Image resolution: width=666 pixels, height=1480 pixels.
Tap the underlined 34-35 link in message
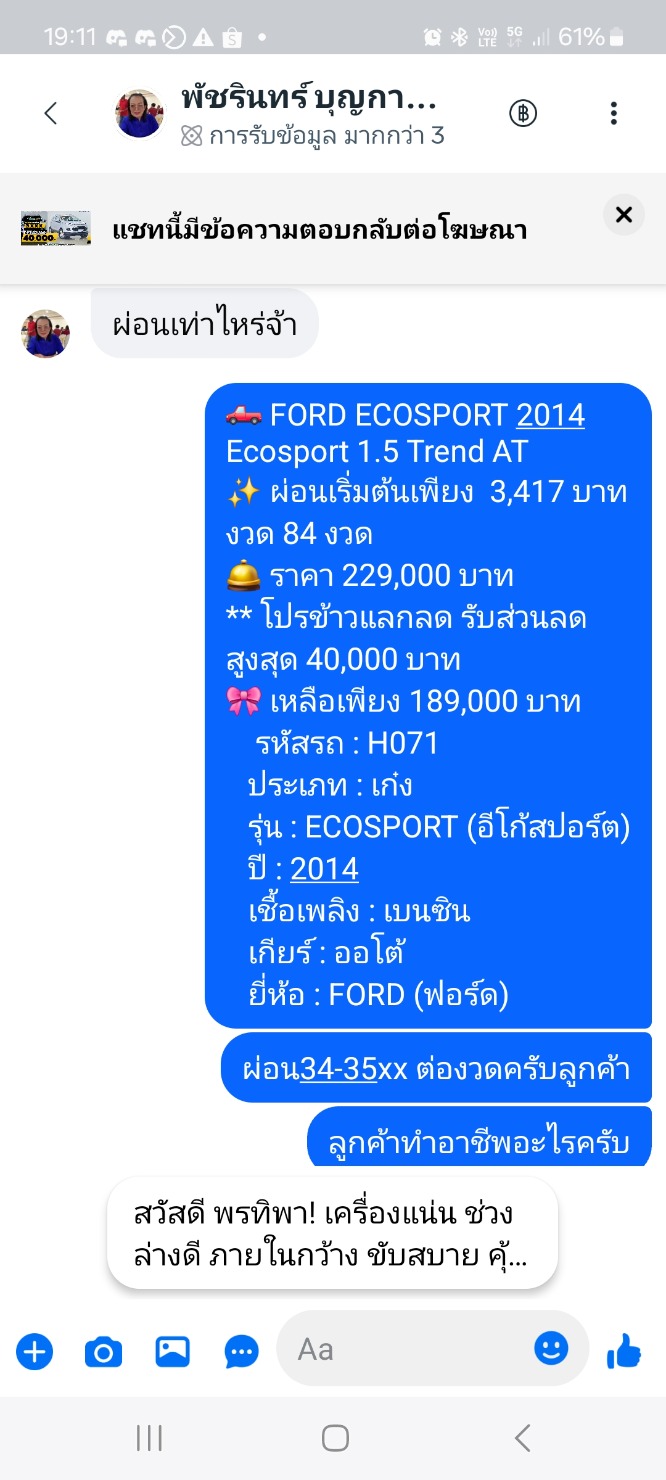(x=338, y=1069)
